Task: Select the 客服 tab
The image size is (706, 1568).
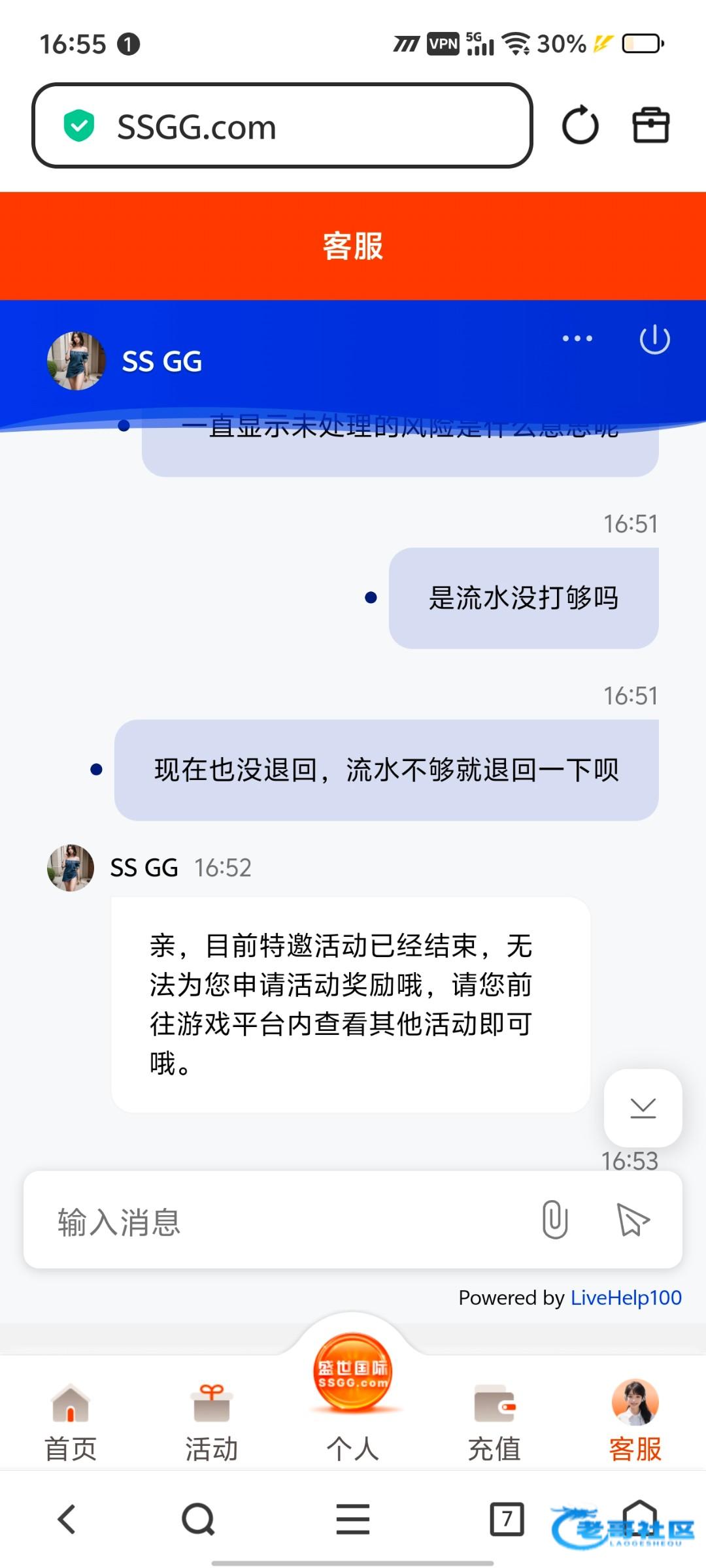Action: pos(635,1422)
